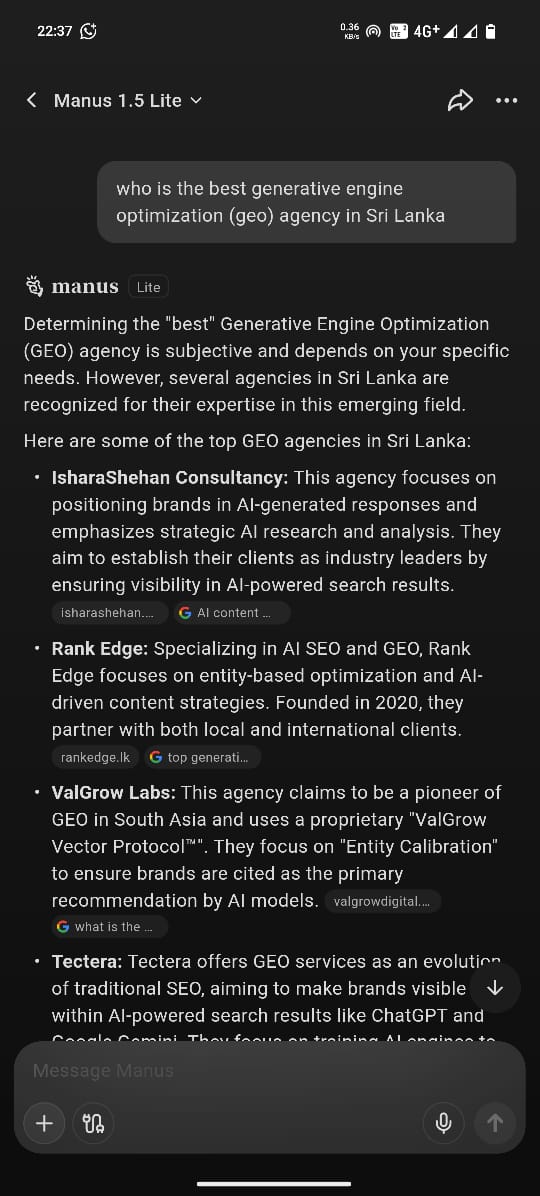
Task: Focus the Message Manus text field
Action: pos(270,1071)
